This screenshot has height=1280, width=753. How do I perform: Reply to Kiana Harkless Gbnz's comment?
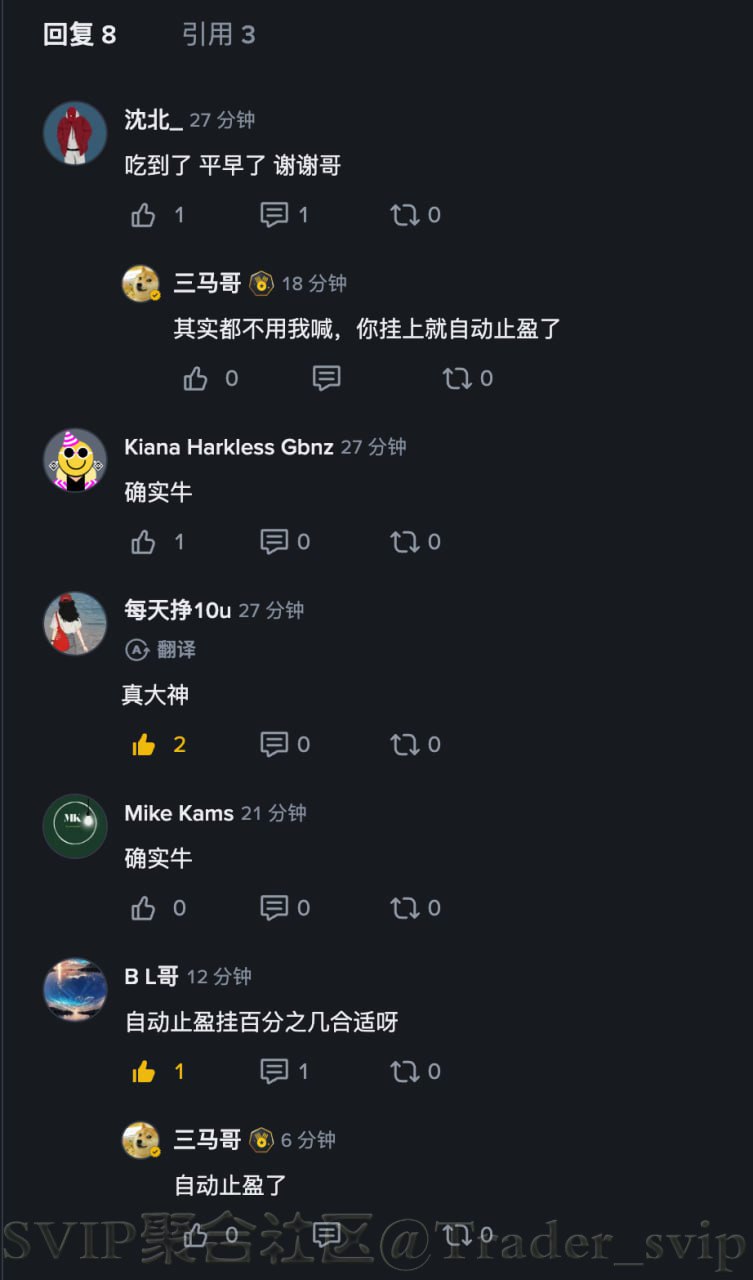[x=274, y=542]
